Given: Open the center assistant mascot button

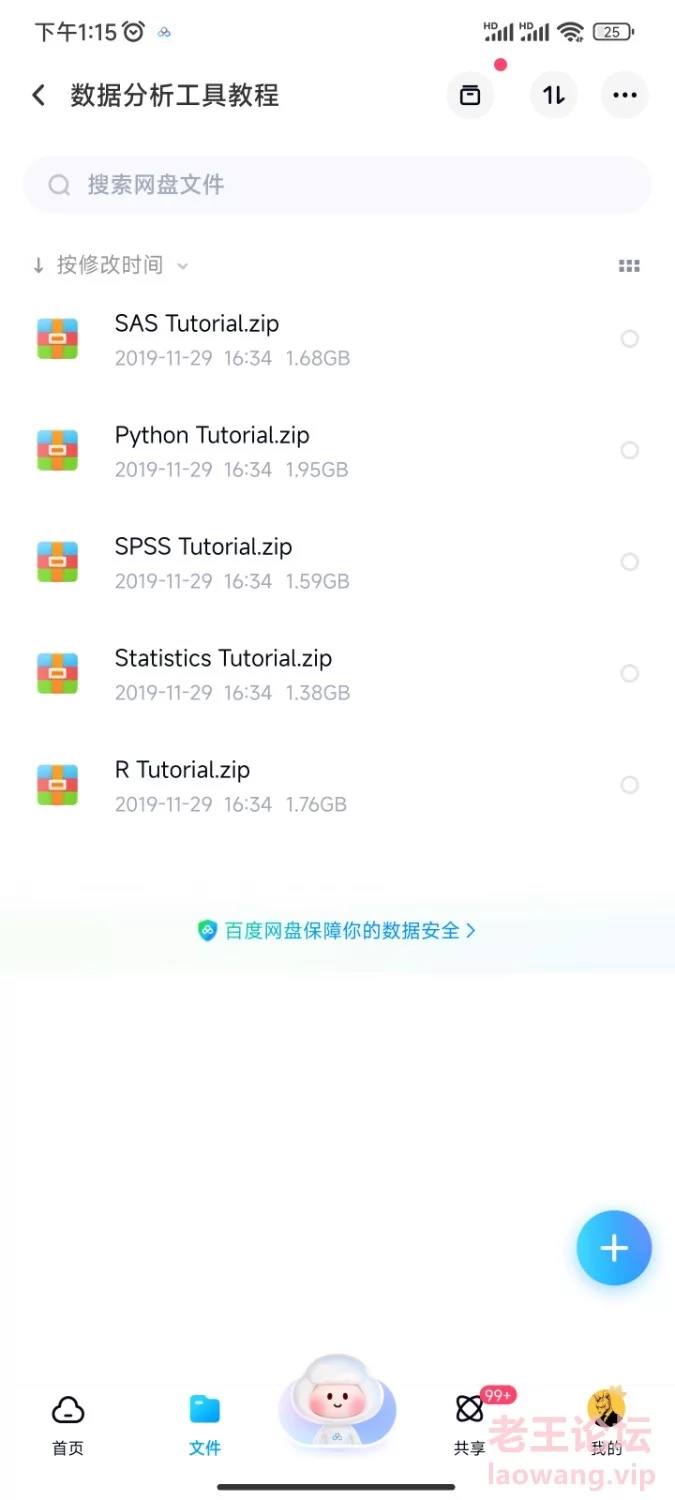Looking at the screenshot, I should [337, 1404].
